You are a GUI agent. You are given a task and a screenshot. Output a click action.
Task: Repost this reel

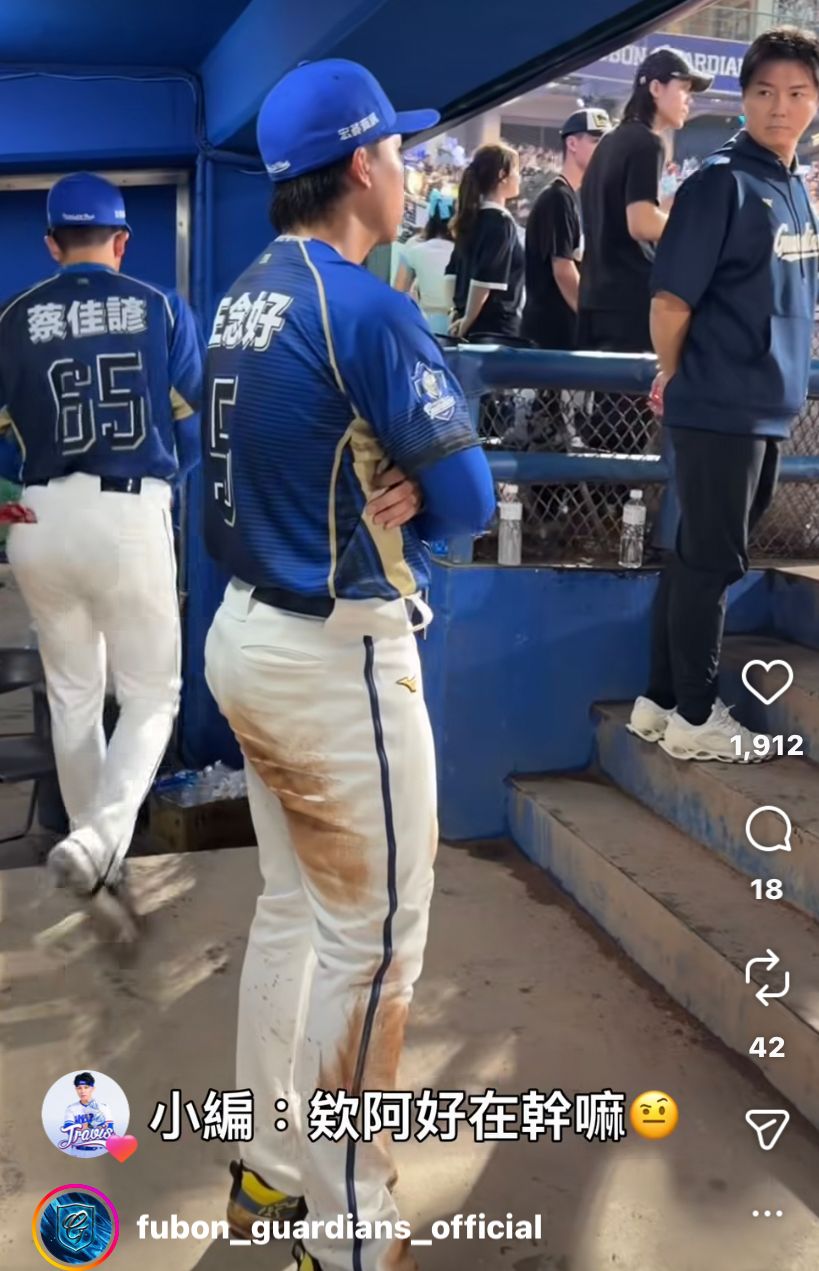tap(767, 978)
